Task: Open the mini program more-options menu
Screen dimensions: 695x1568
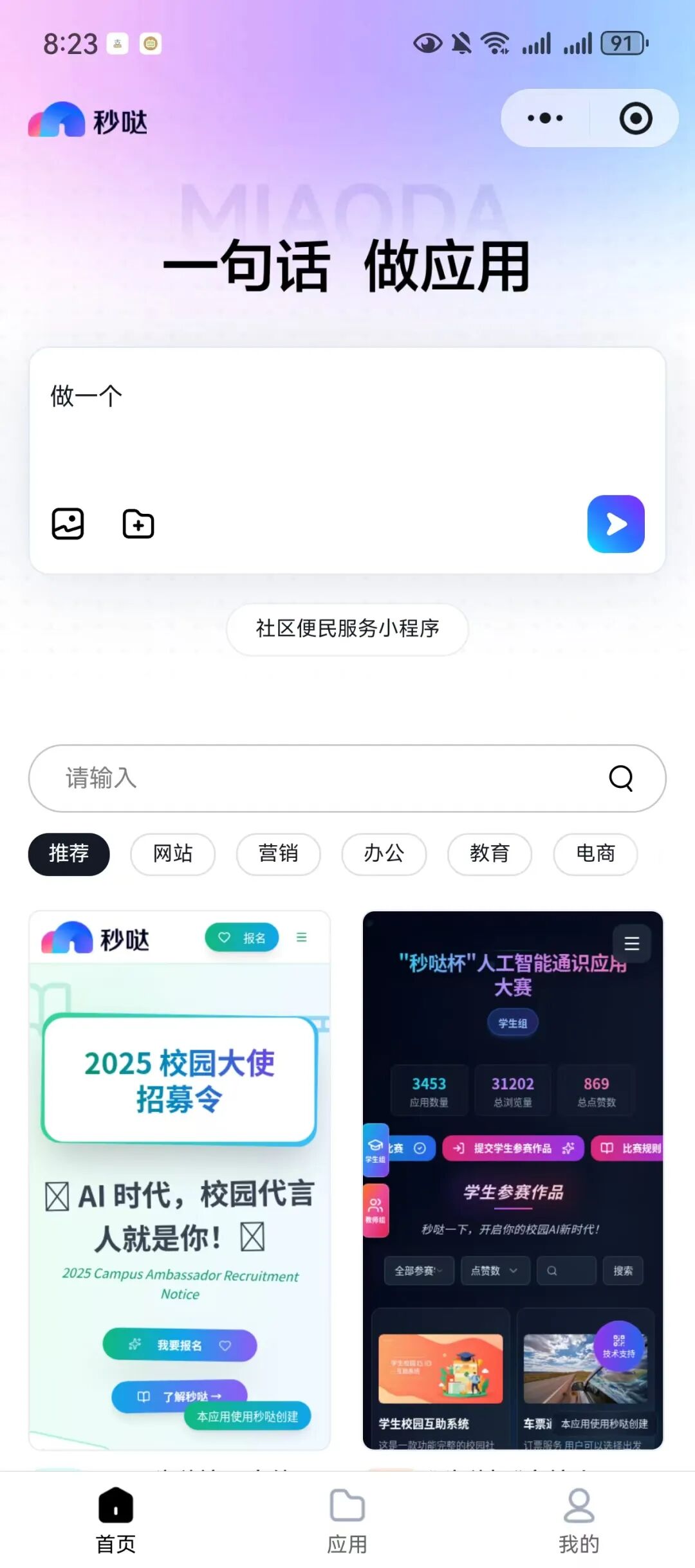Action: click(x=545, y=118)
